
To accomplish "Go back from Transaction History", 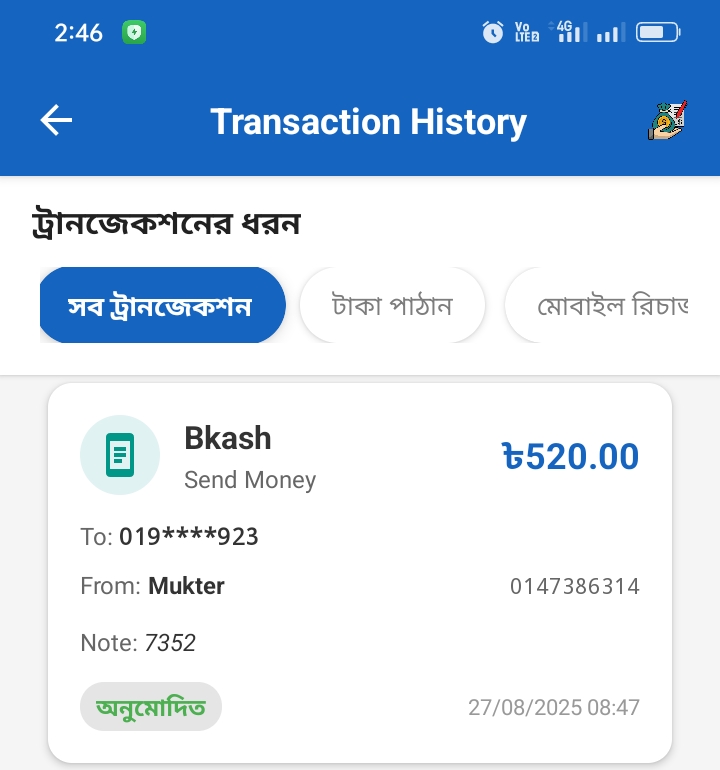I will 56,121.
